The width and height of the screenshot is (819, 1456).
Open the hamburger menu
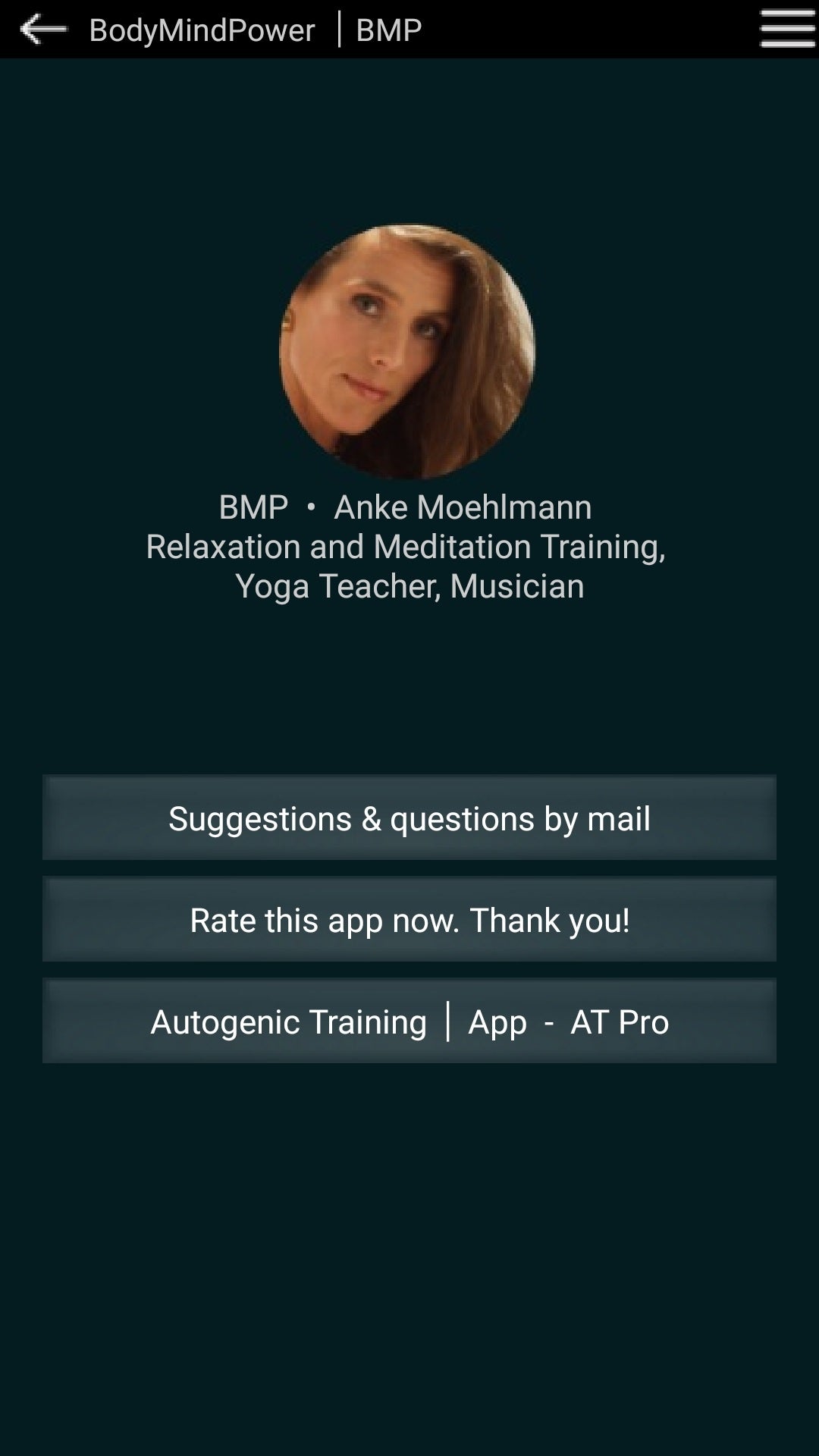787,30
